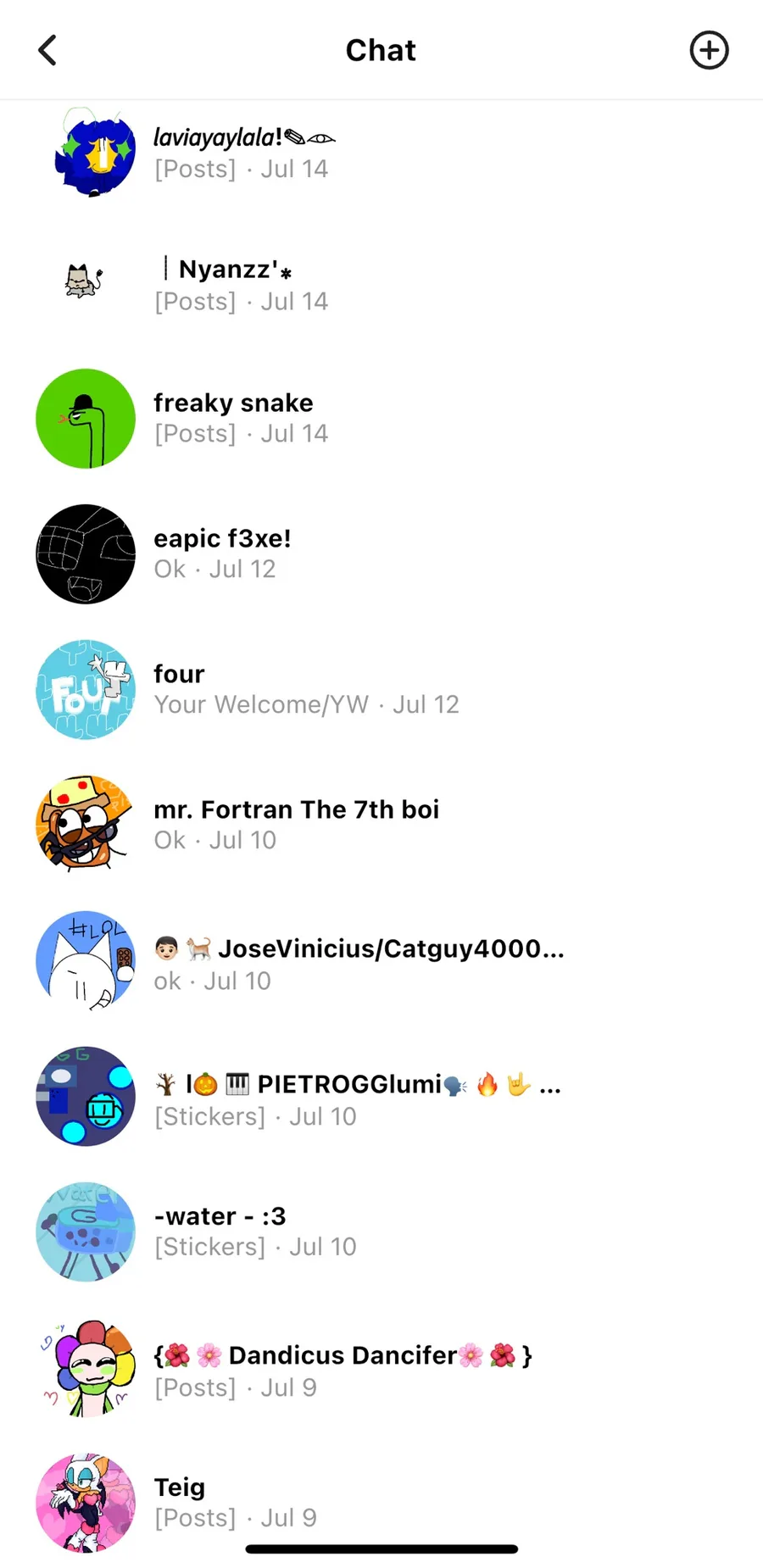Start a new chat with plus icon
Viewport: 763px width, 1568px height.
point(709,50)
